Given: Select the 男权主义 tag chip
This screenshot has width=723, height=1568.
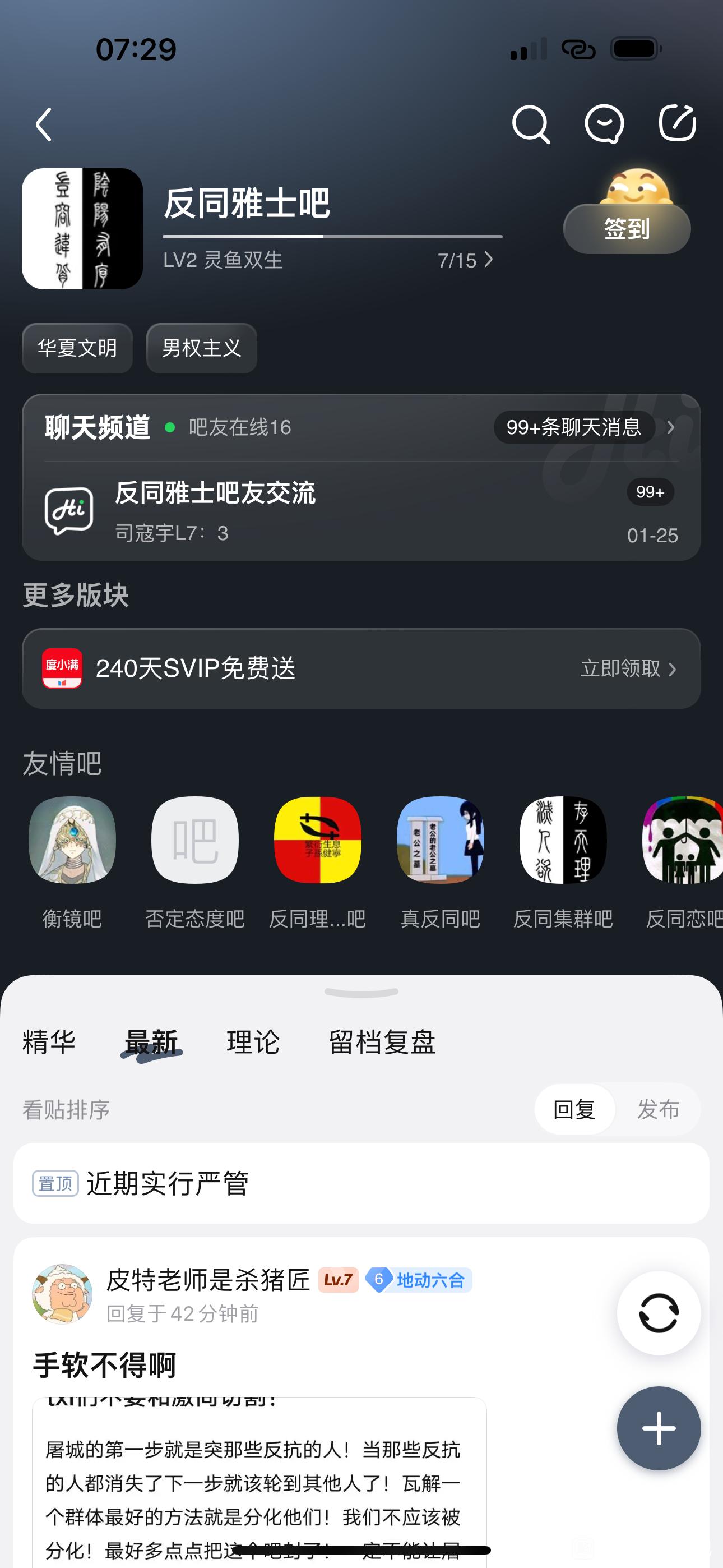Looking at the screenshot, I should 201,348.
